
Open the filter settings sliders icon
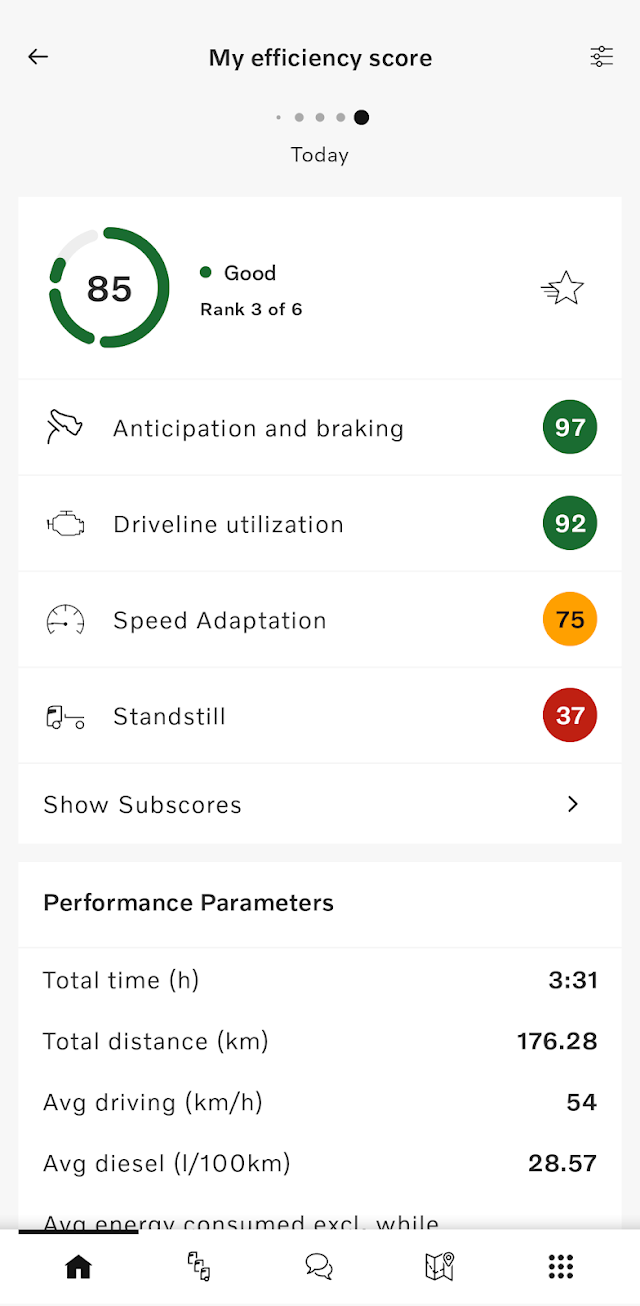coord(601,57)
